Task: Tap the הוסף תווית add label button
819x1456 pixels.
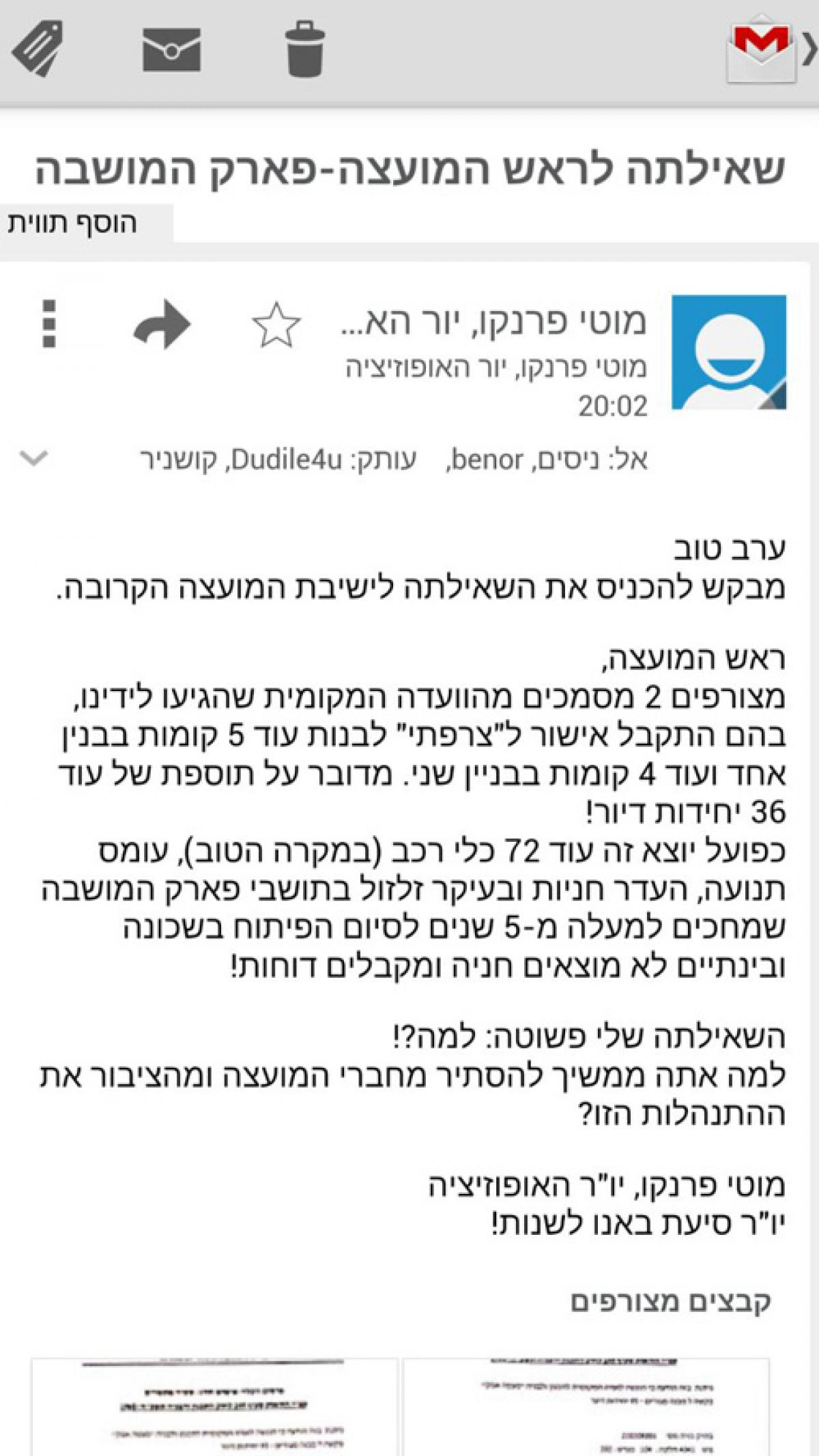Action: (x=87, y=223)
